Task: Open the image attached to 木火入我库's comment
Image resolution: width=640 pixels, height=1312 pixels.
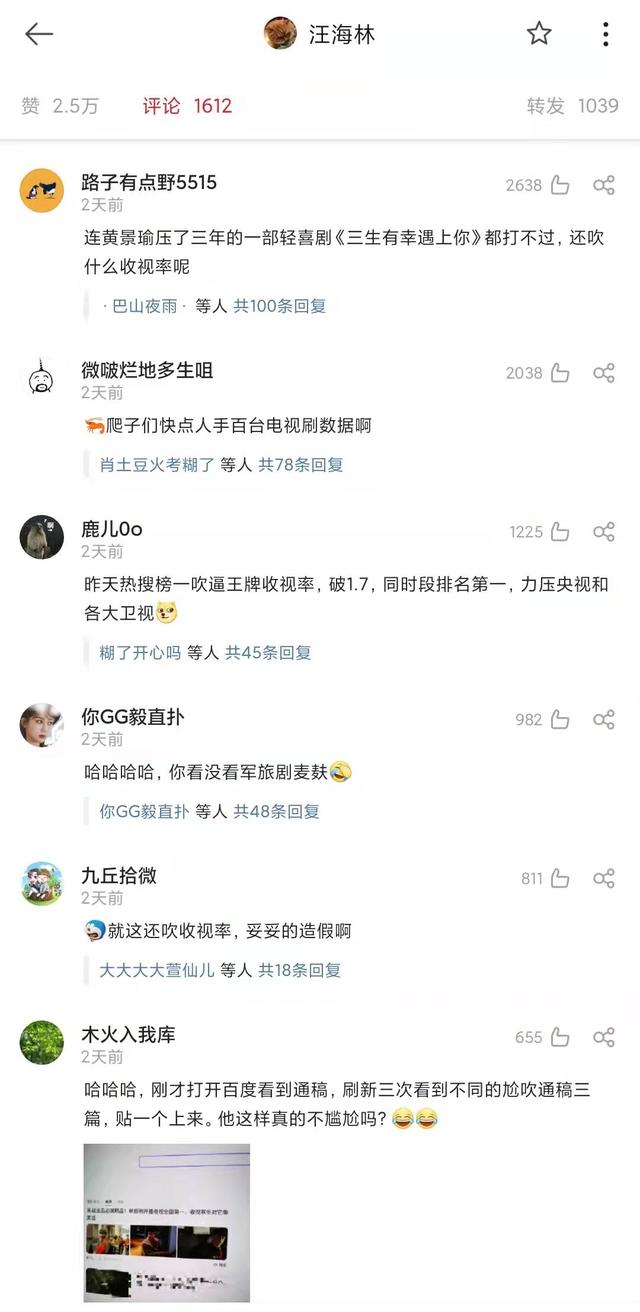Action: click(167, 1222)
